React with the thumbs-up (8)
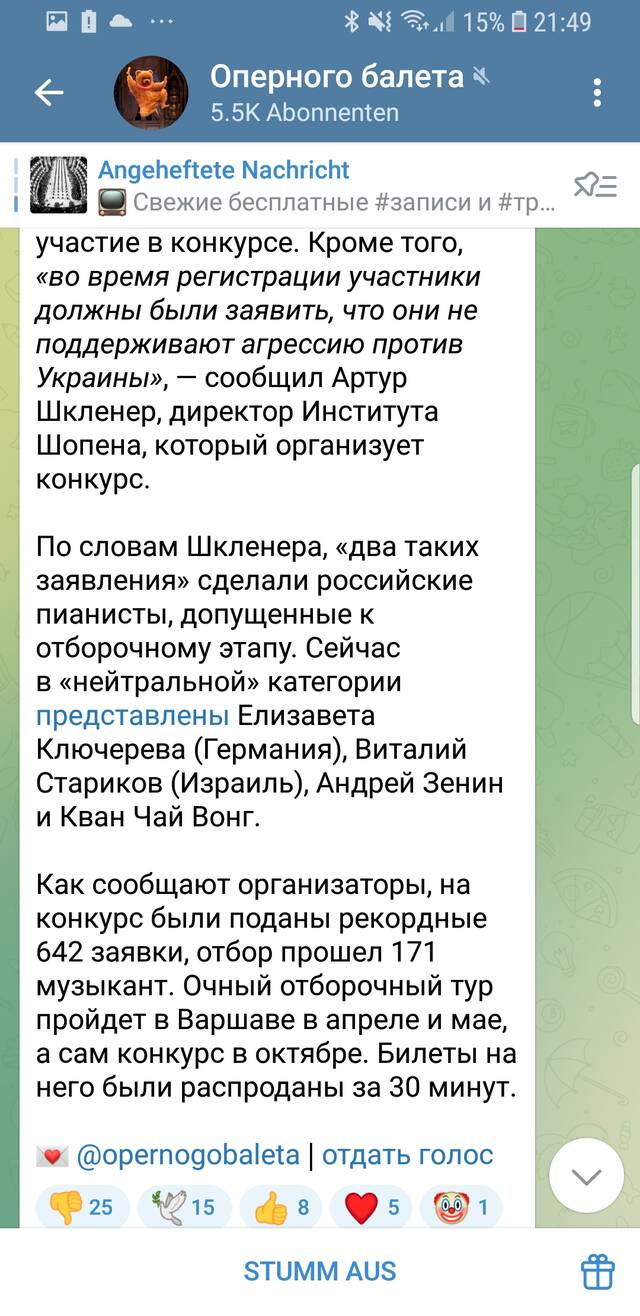This screenshot has width=640, height=1316. (282, 1207)
